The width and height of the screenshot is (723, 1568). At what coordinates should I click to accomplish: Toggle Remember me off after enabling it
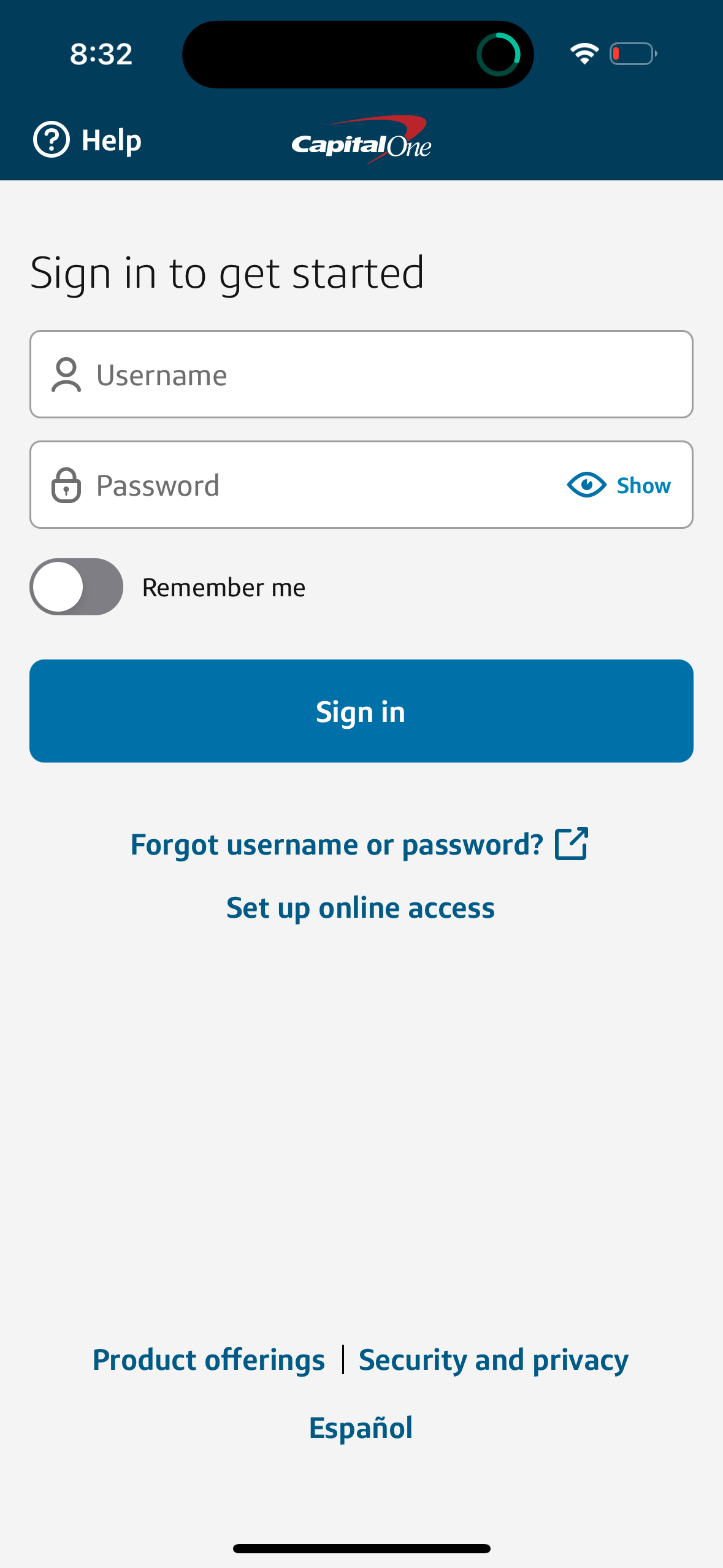point(76,586)
